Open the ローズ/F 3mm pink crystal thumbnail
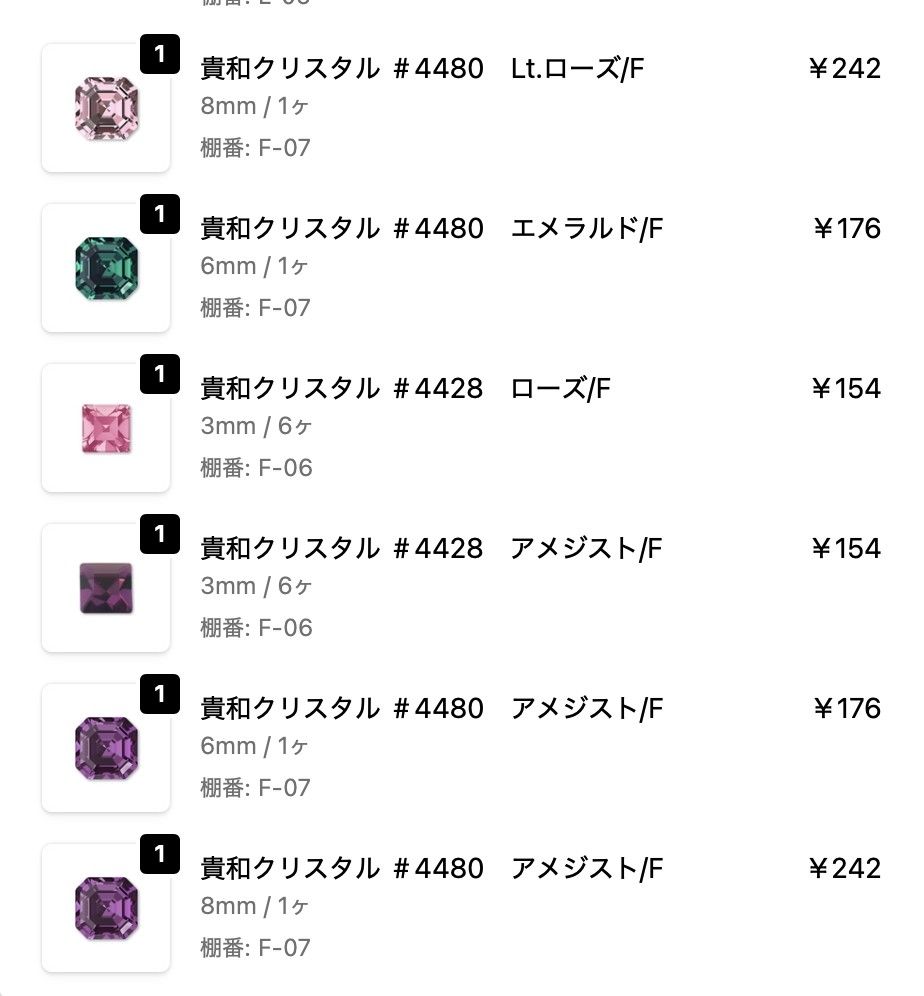This screenshot has height=996, width=924. [x=105, y=426]
